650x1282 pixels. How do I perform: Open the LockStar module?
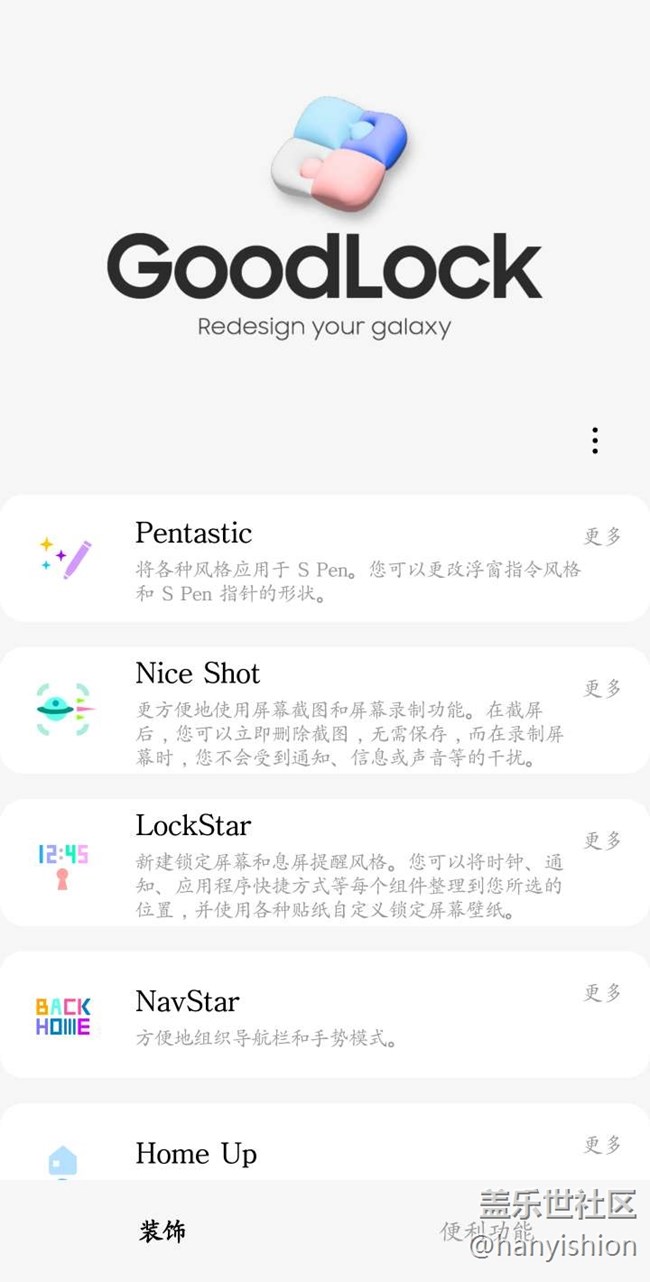193,825
